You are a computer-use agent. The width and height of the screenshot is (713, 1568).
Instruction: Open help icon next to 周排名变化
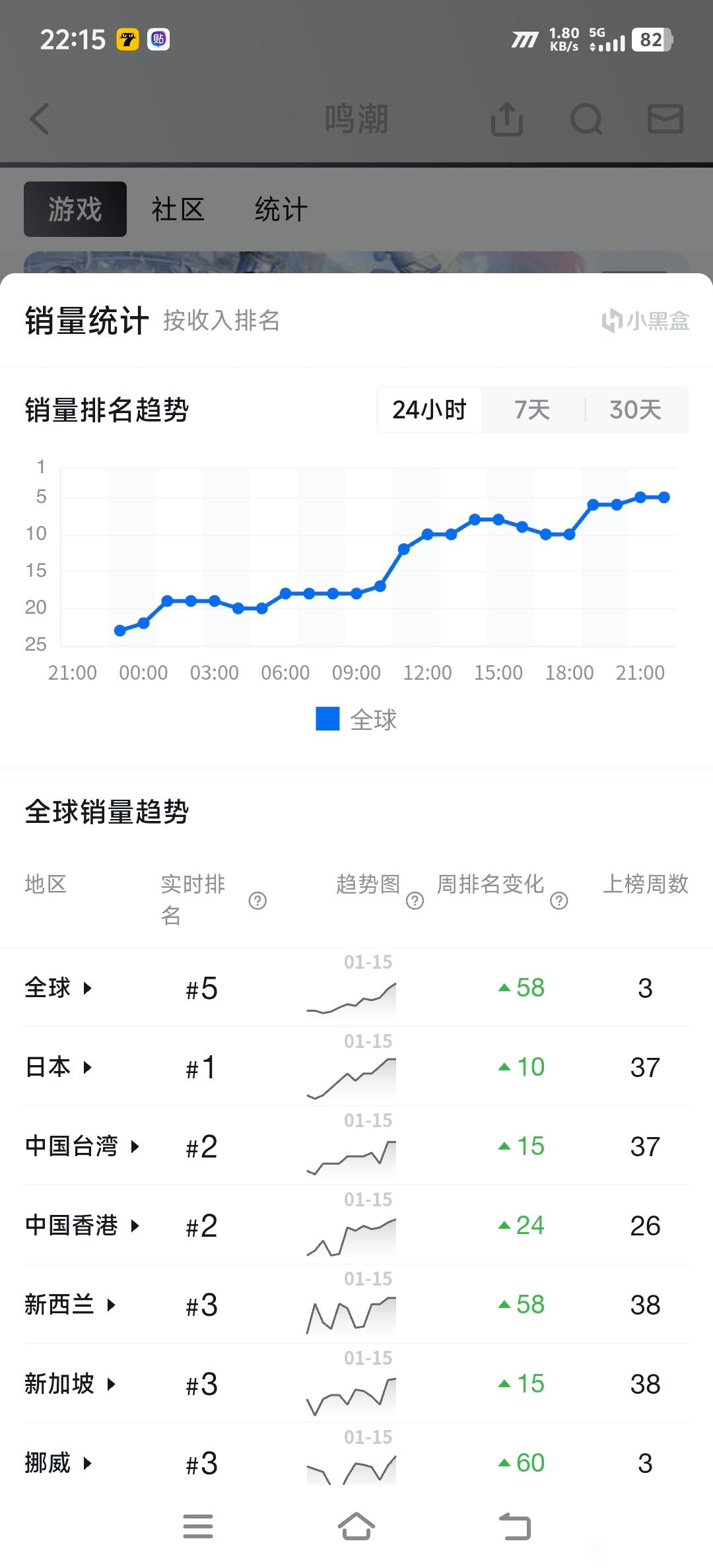(x=559, y=901)
